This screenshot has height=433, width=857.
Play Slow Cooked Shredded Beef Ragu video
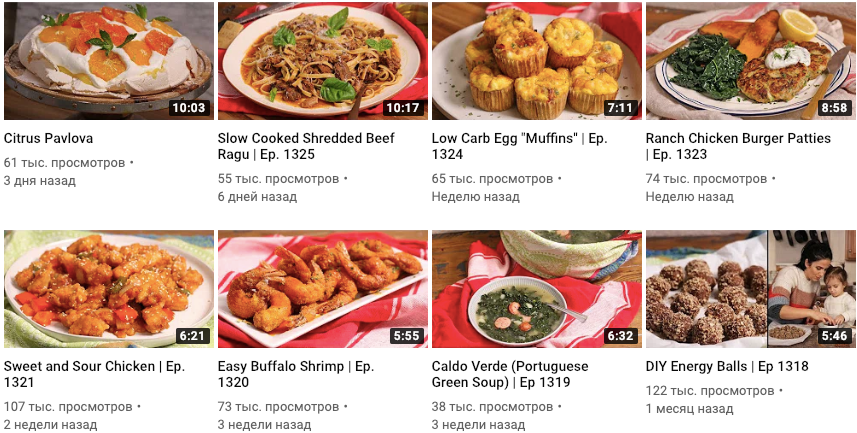[322, 62]
